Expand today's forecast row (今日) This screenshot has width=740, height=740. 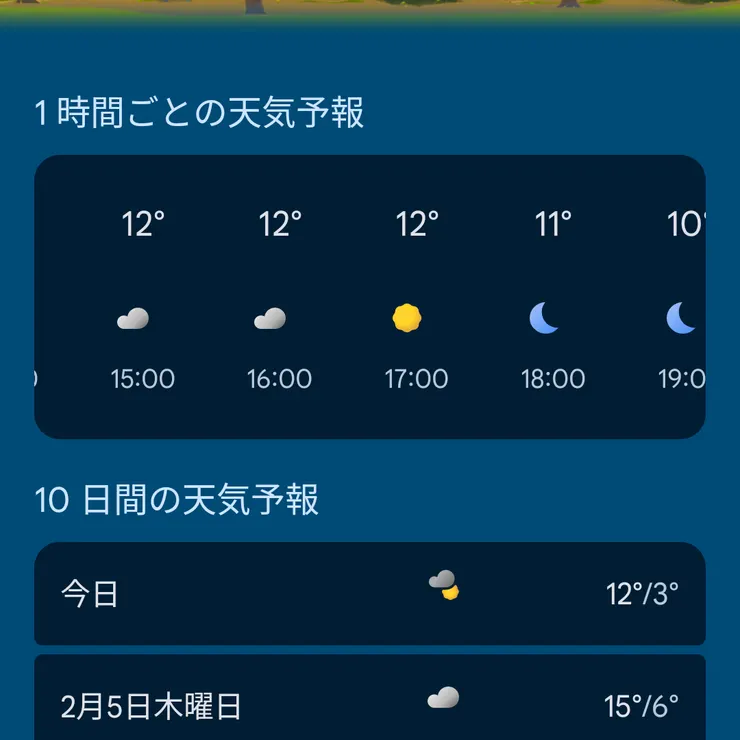point(370,594)
